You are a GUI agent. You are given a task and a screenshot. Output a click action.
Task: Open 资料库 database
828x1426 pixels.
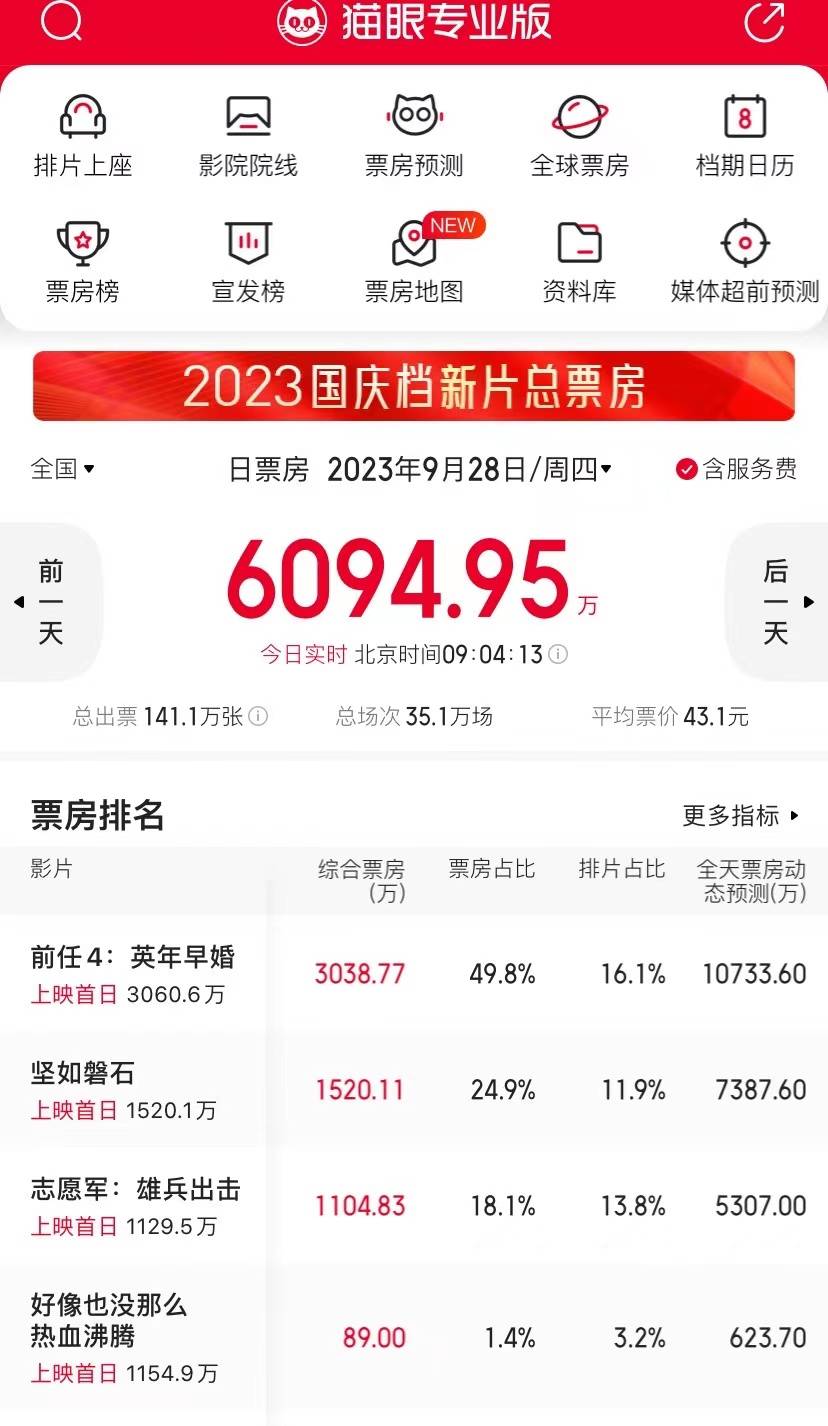tap(579, 263)
